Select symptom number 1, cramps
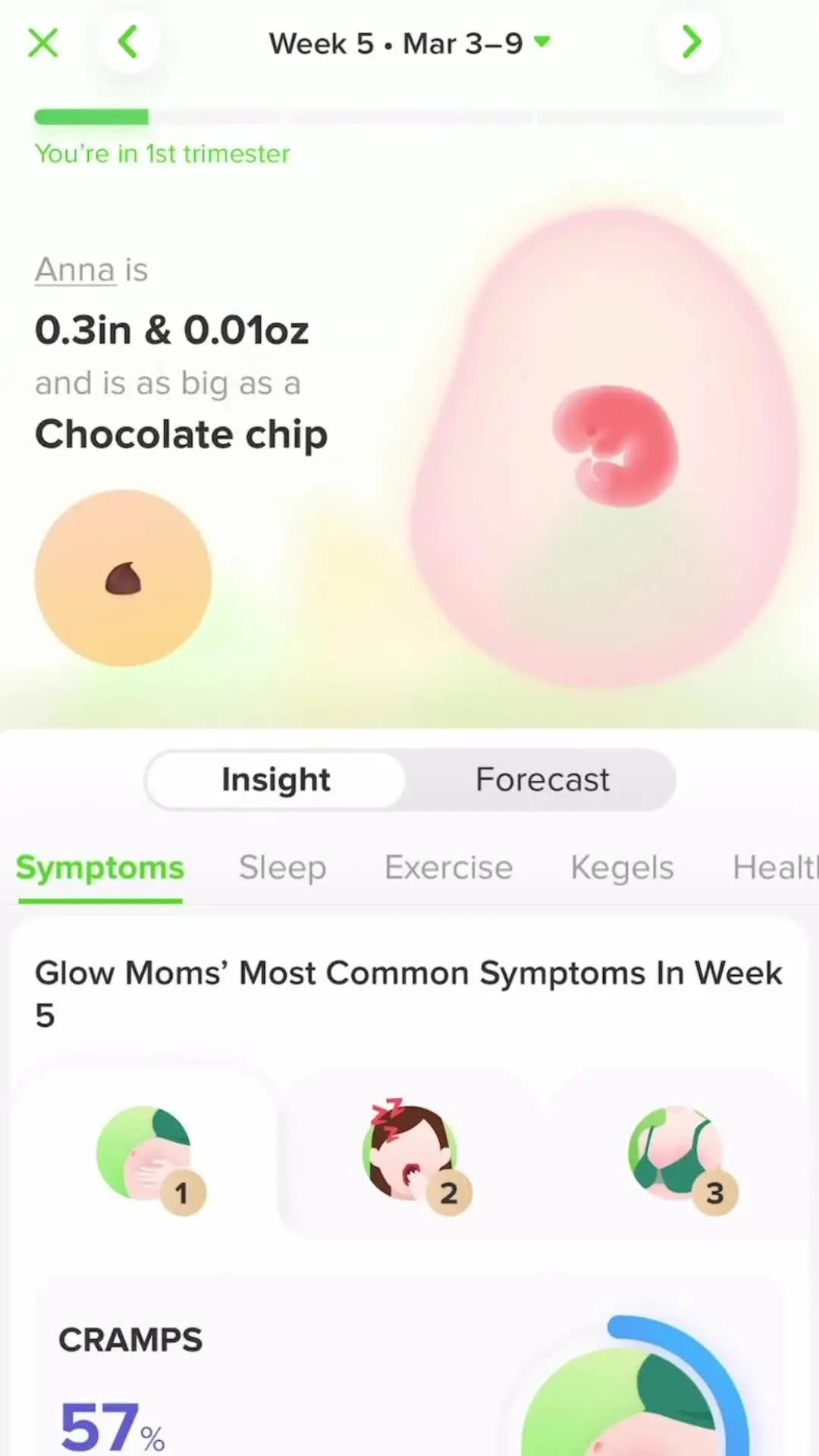The width and height of the screenshot is (819, 1456). coord(146,1154)
